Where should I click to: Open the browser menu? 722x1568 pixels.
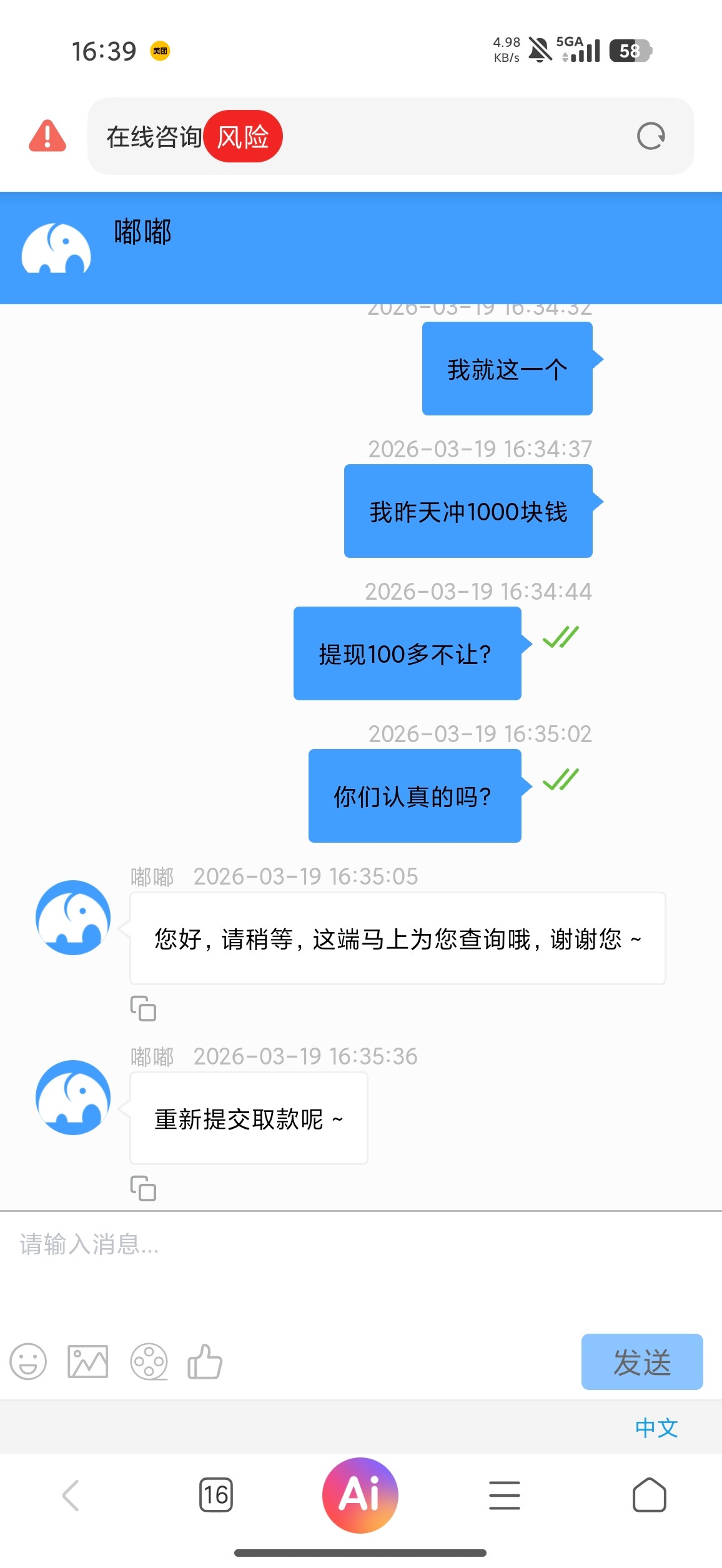(x=505, y=1495)
